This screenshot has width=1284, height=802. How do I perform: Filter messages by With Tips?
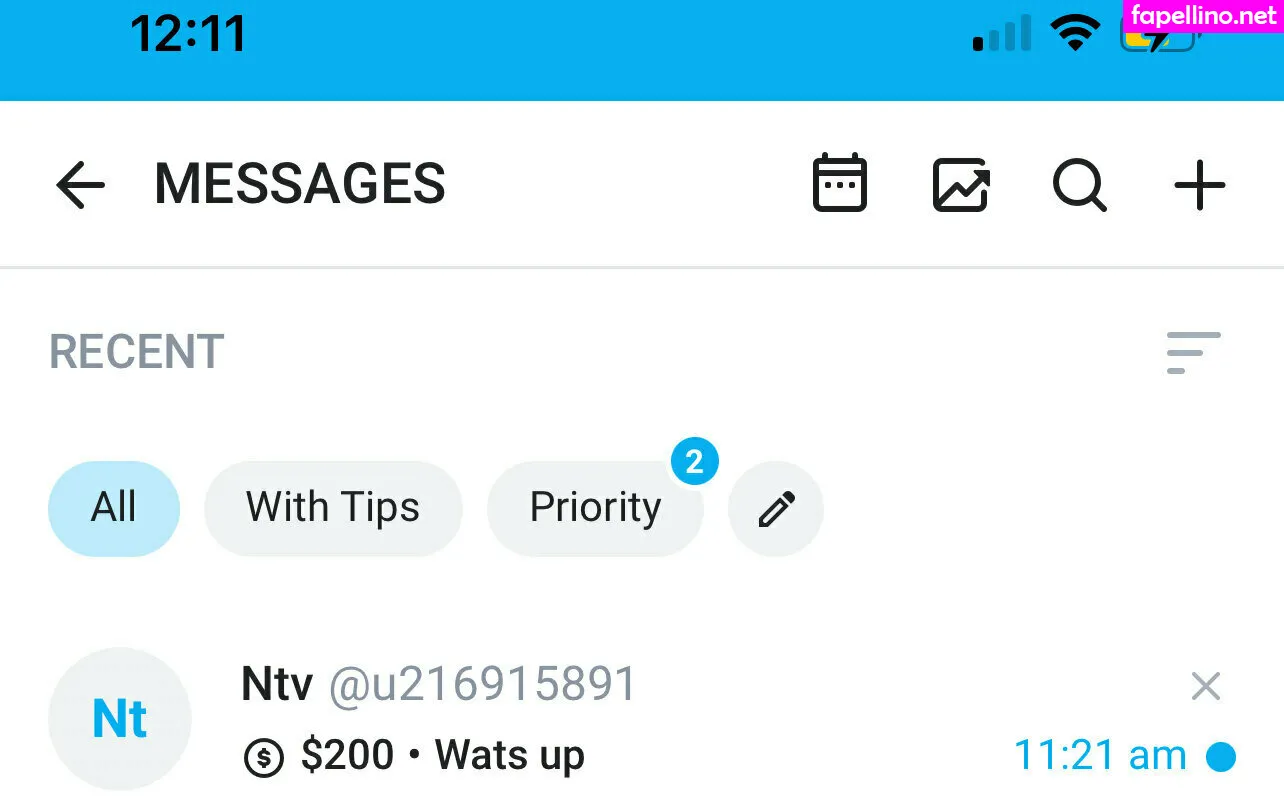333,508
